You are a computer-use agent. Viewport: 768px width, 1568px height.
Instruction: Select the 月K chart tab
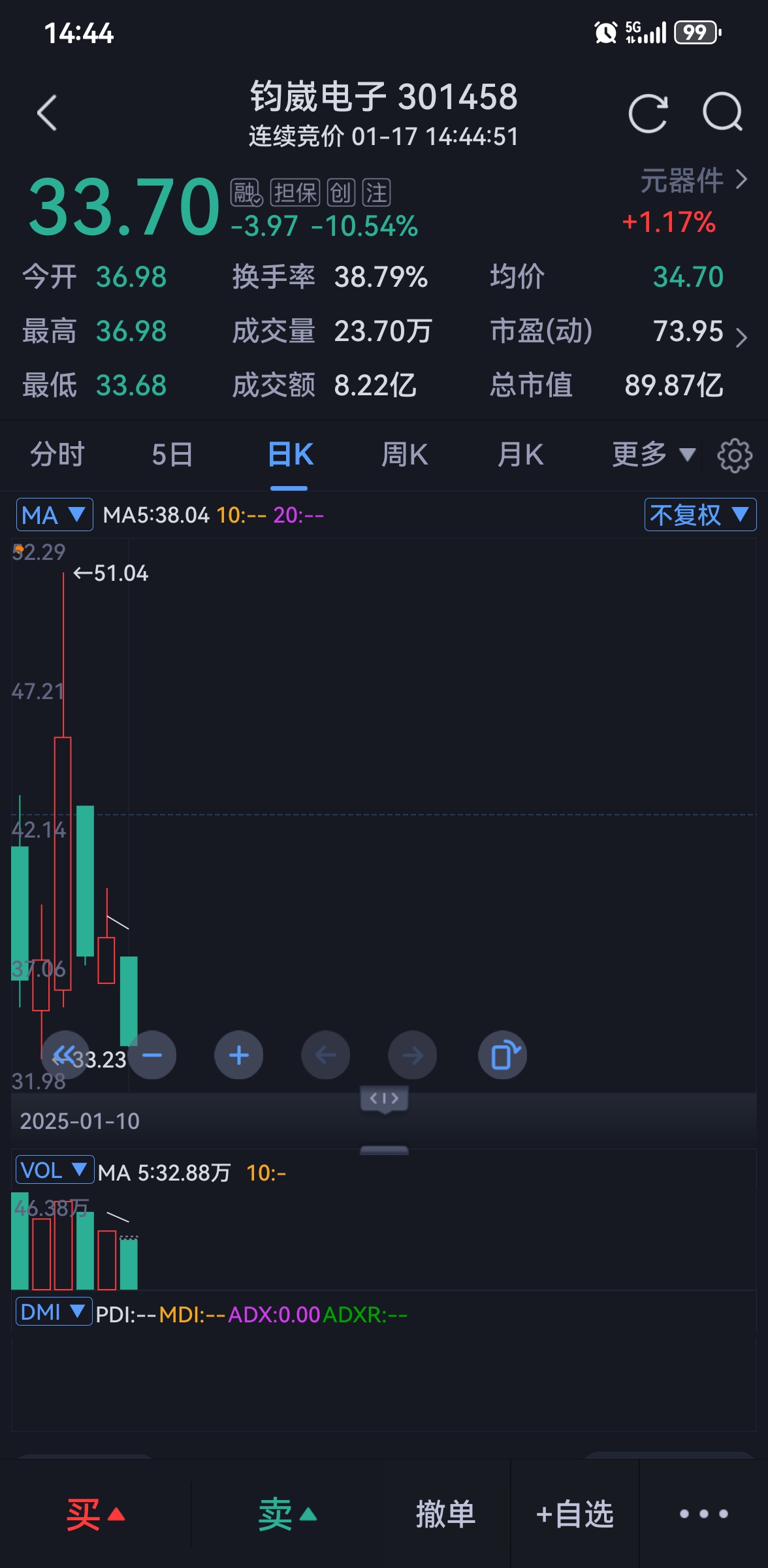pos(520,455)
